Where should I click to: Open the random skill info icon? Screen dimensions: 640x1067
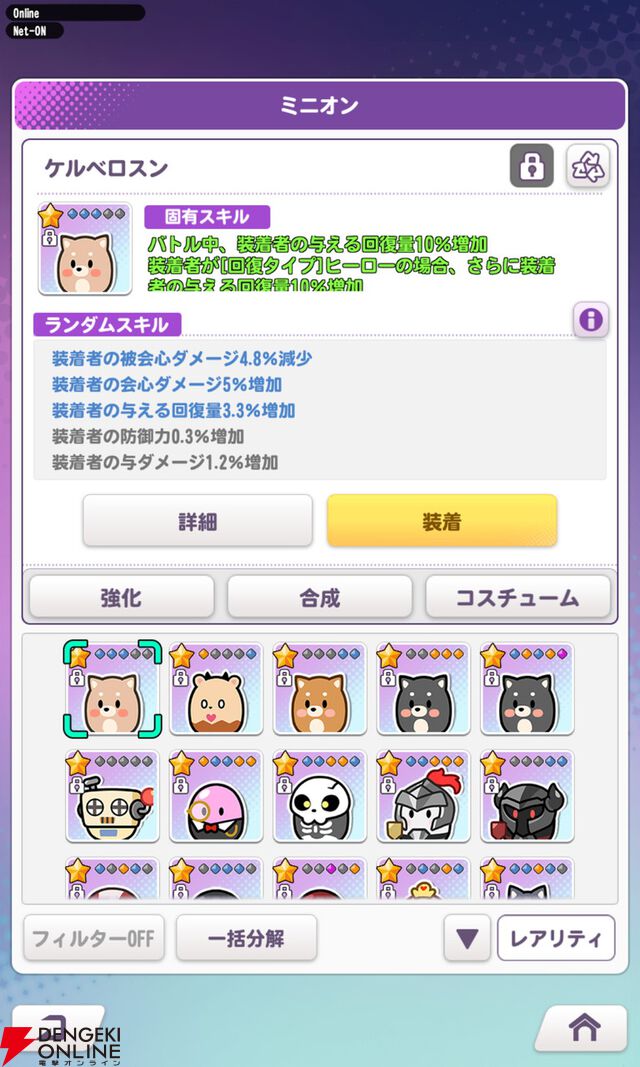click(591, 320)
